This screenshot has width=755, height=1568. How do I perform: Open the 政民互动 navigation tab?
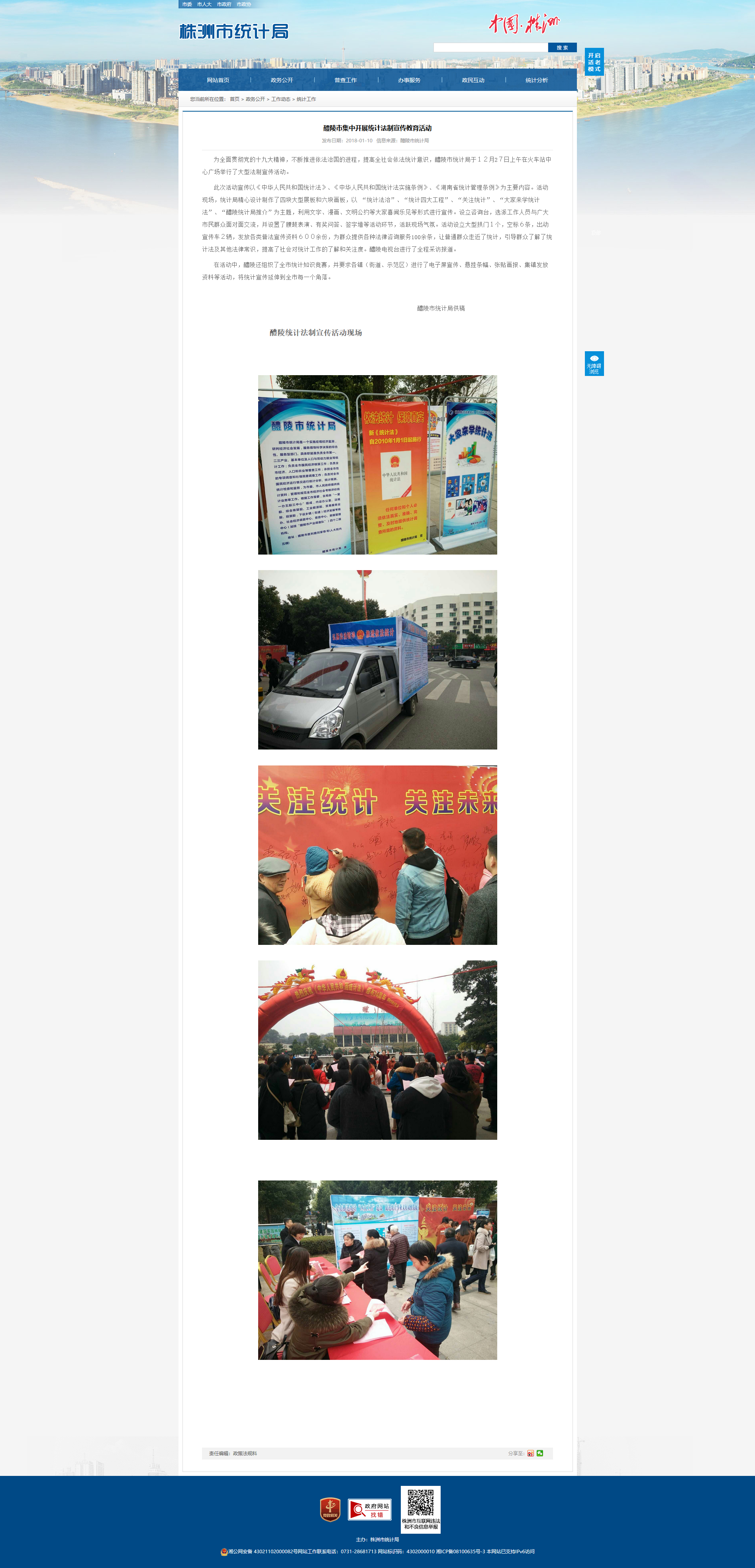pyautogui.click(x=473, y=81)
